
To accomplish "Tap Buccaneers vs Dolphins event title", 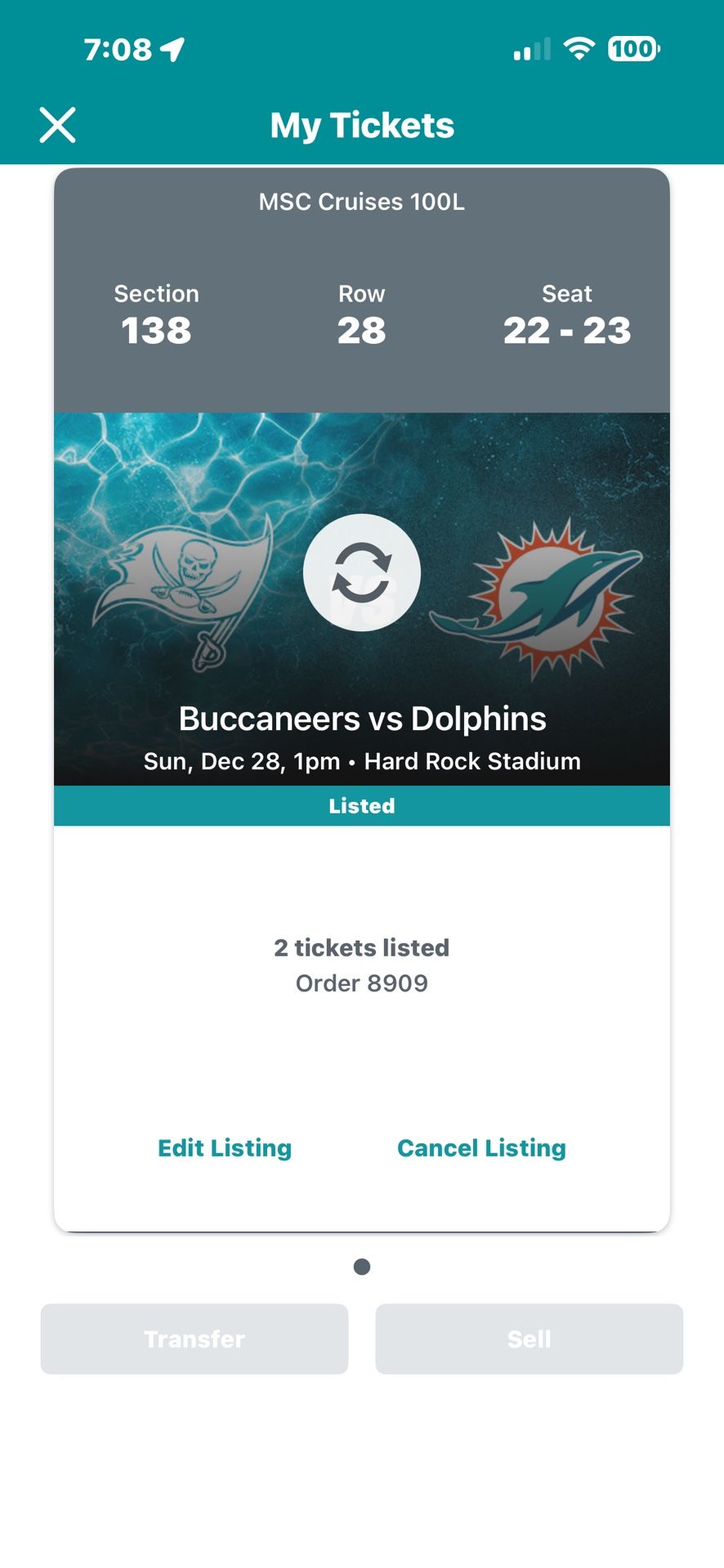I will (x=362, y=719).
